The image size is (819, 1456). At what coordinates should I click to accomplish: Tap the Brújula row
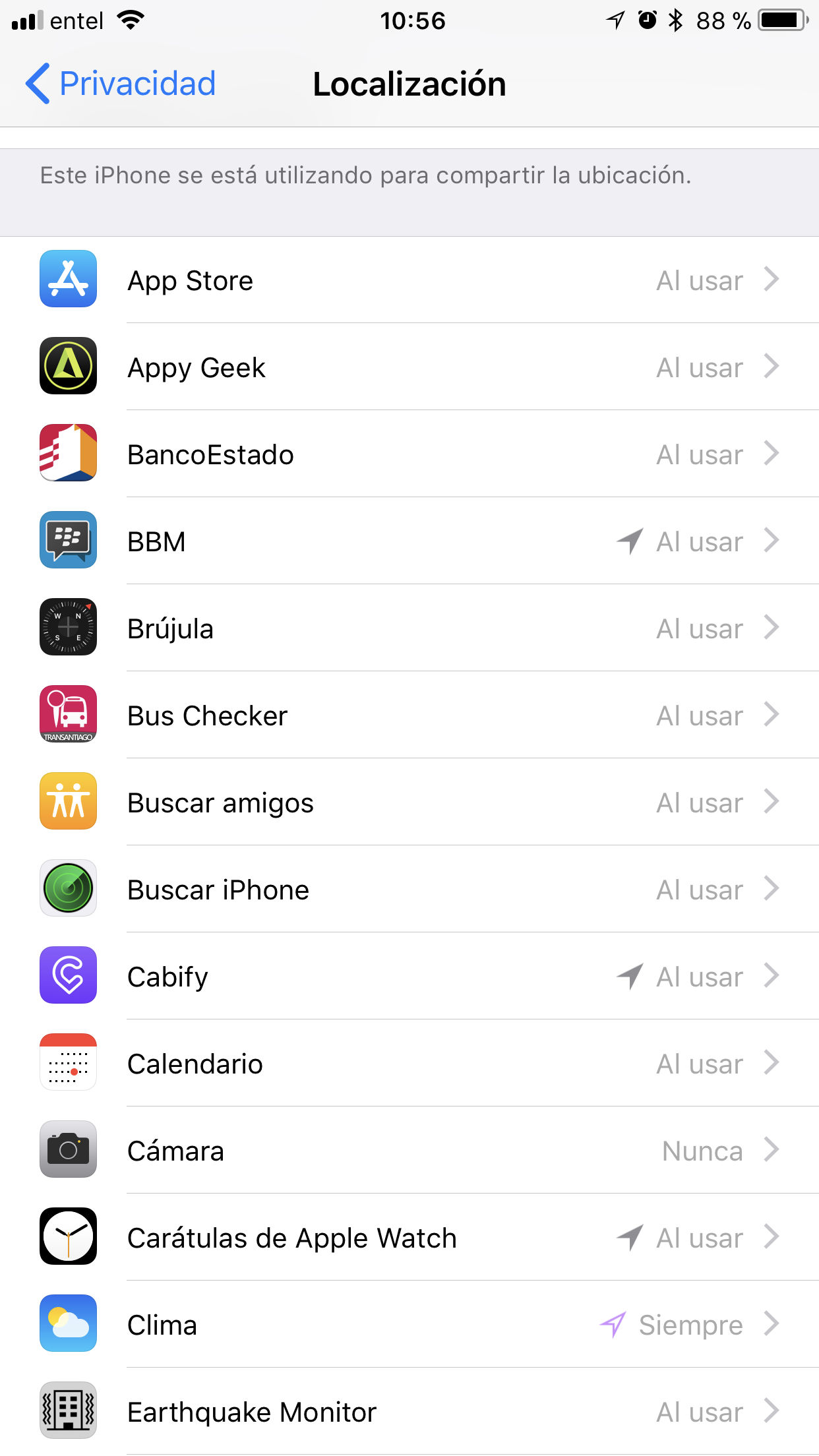[409, 628]
